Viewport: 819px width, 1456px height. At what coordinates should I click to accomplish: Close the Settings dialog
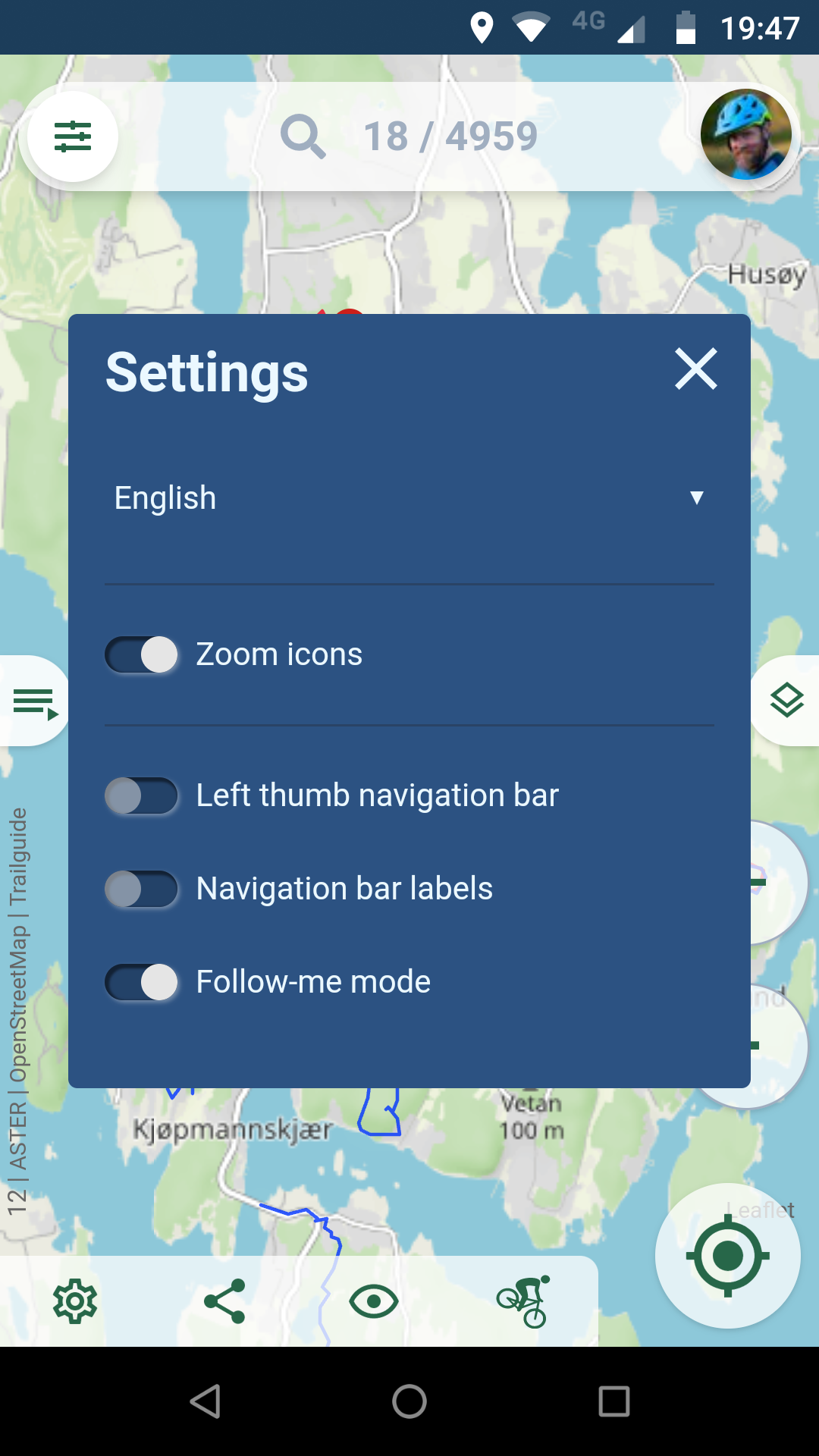pyautogui.click(x=695, y=369)
